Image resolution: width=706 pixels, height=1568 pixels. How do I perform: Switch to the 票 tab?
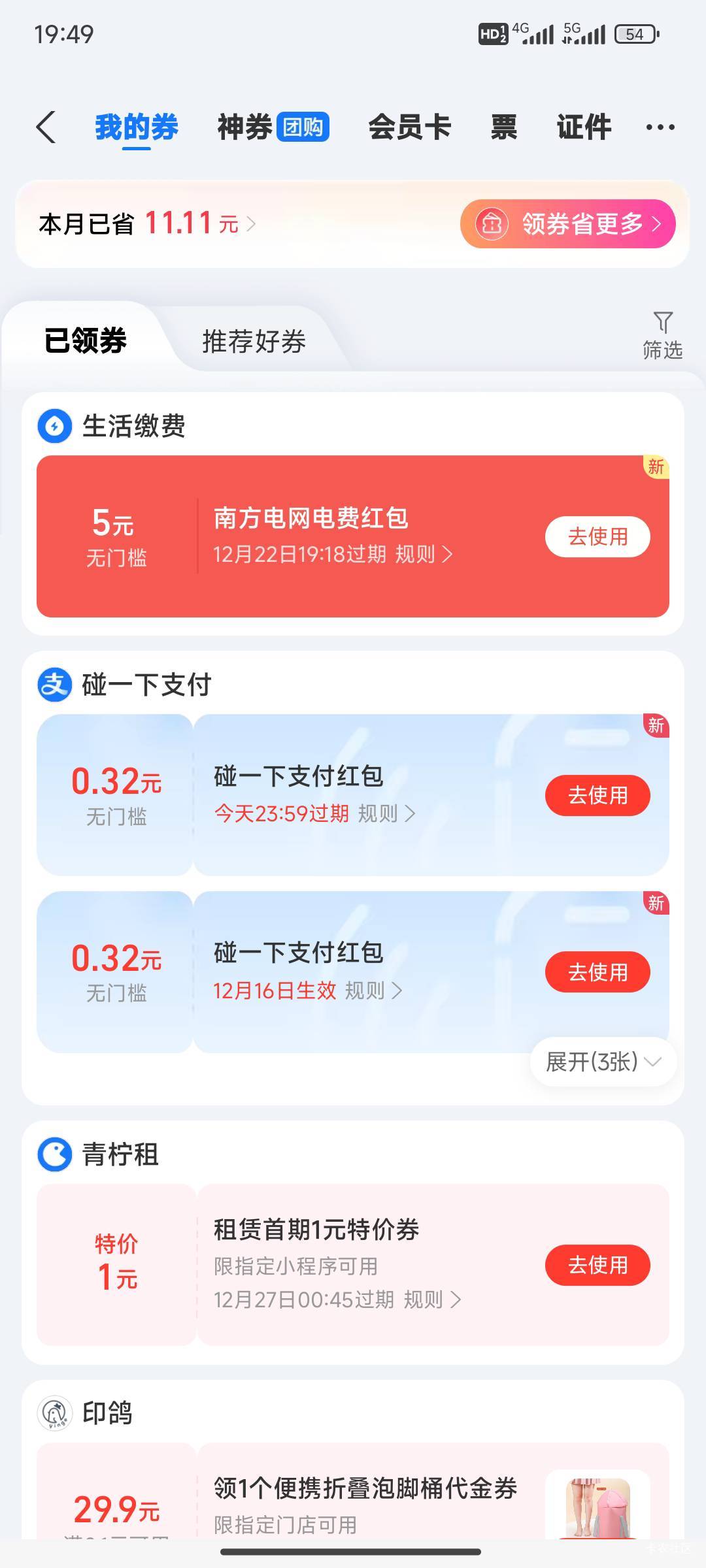click(x=503, y=127)
